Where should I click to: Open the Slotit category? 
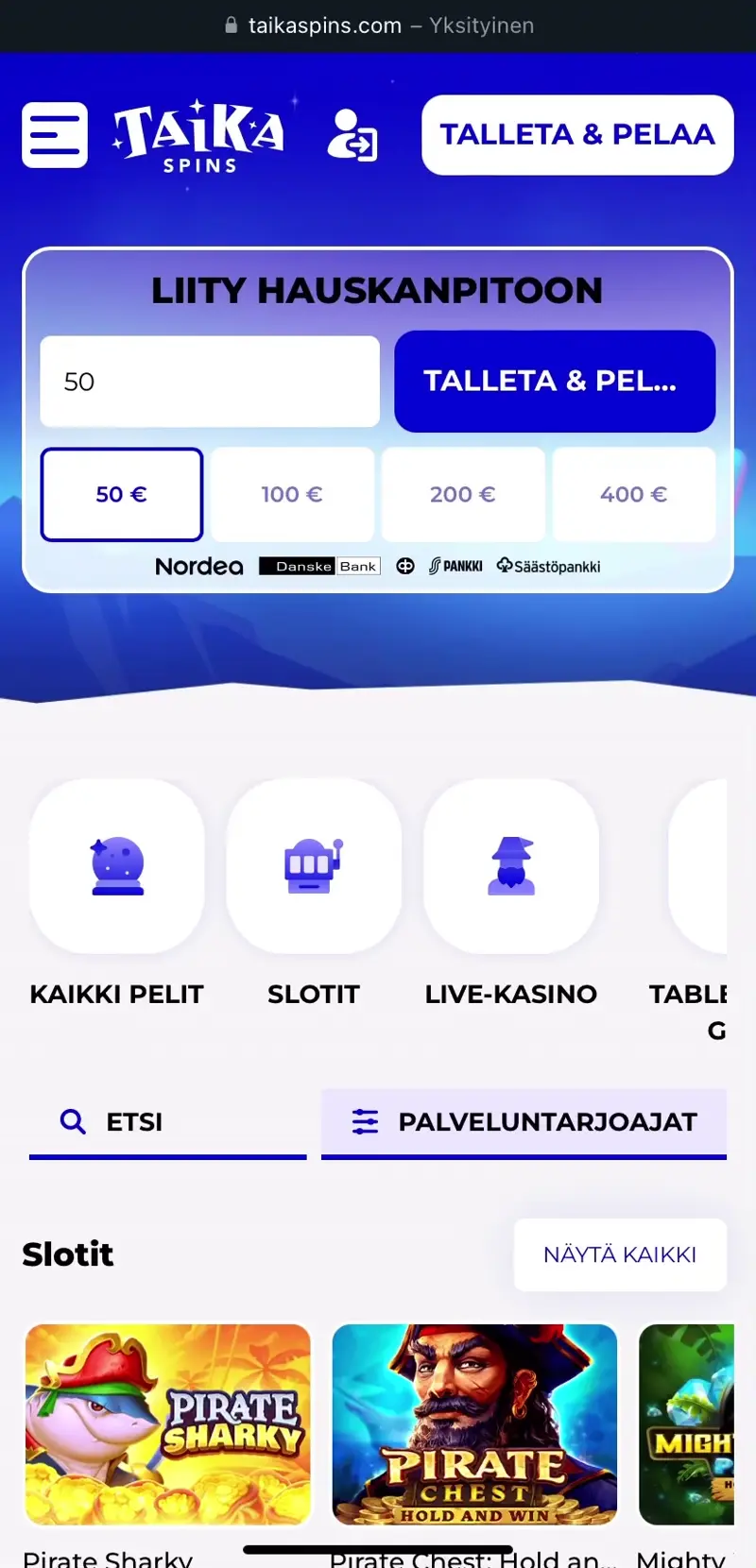(314, 866)
